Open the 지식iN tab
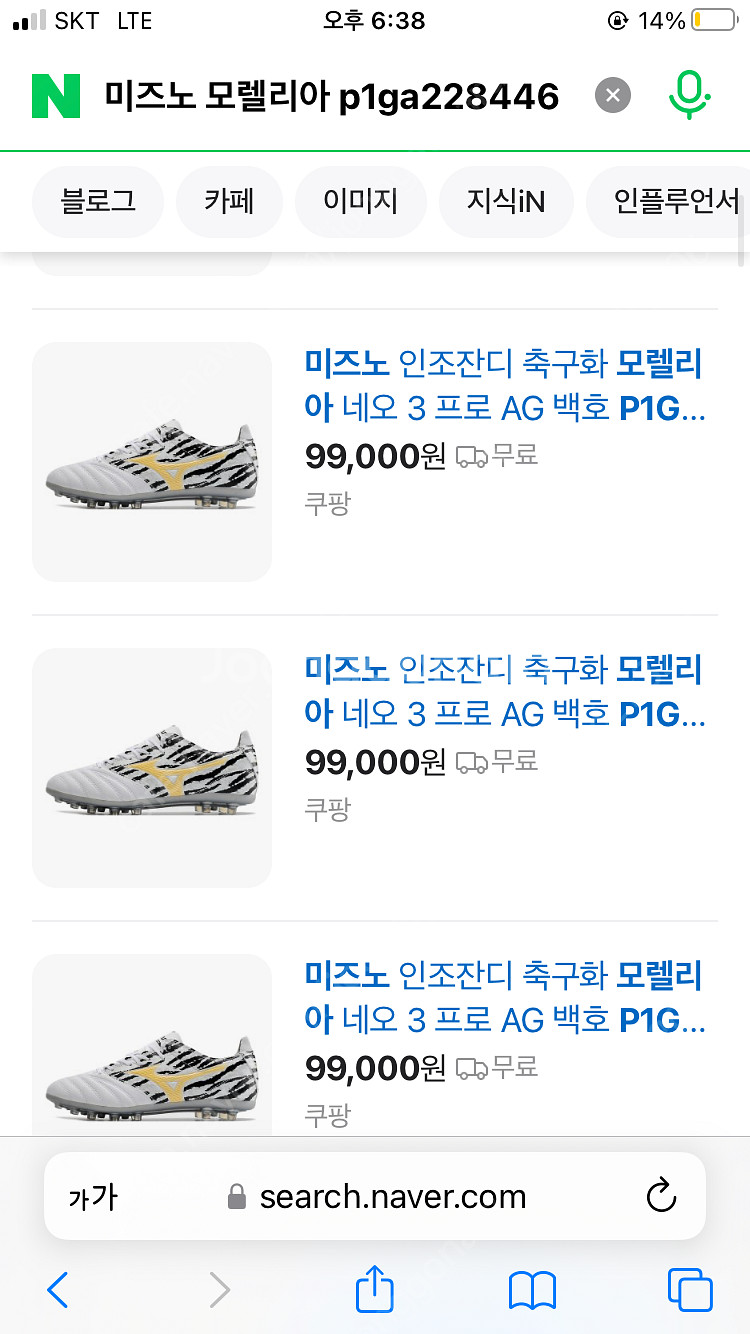Screen dimensions: 750x1334 pyautogui.click(x=506, y=202)
